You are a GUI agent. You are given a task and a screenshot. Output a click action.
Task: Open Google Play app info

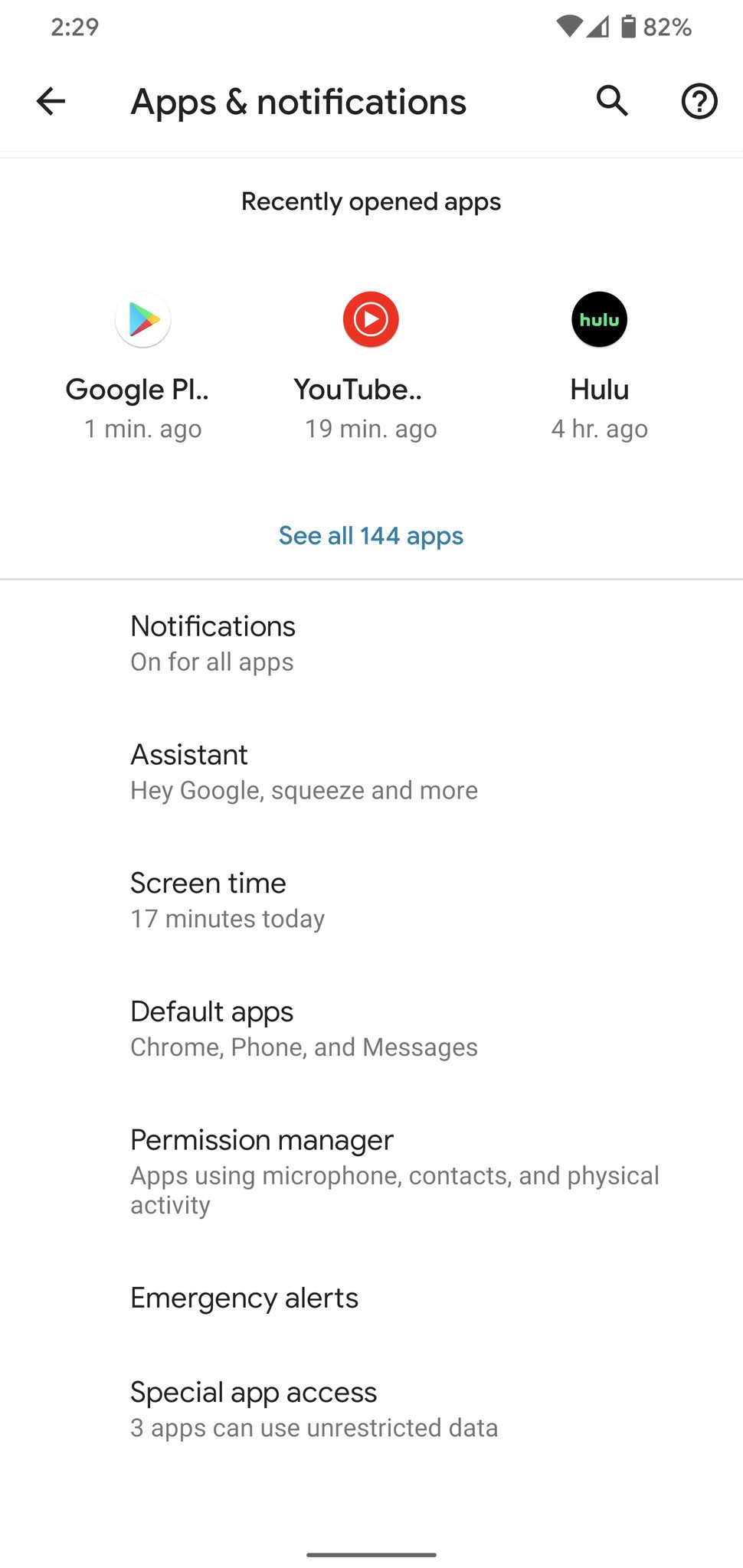click(142, 366)
